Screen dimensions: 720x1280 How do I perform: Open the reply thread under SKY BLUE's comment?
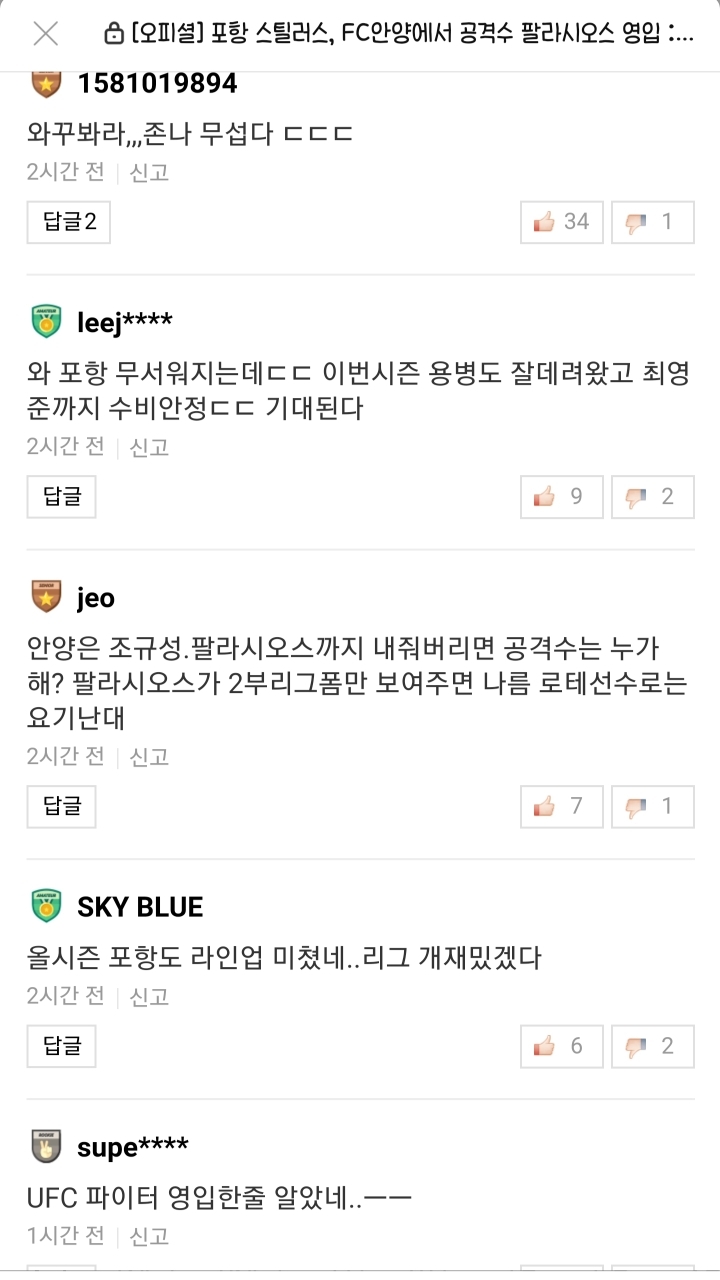coord(60,1046)
